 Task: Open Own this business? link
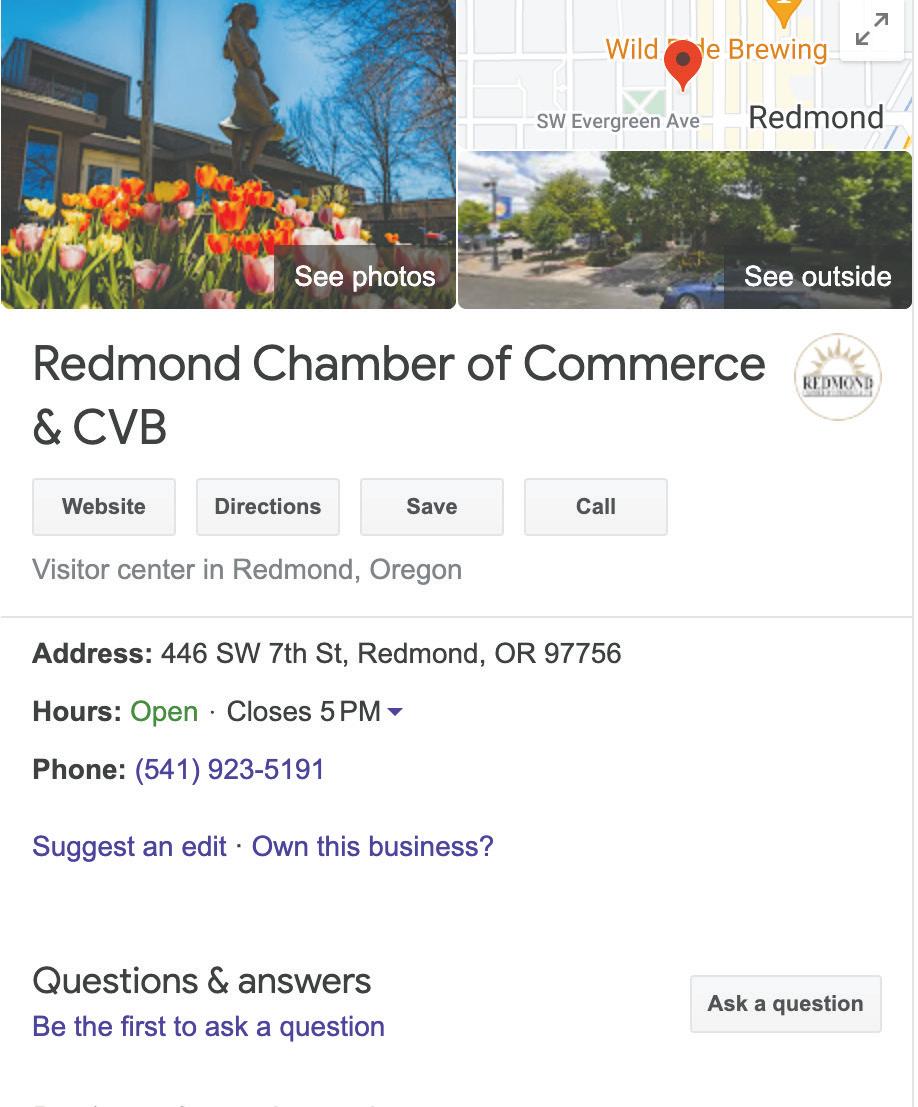[x=372, y=847]
